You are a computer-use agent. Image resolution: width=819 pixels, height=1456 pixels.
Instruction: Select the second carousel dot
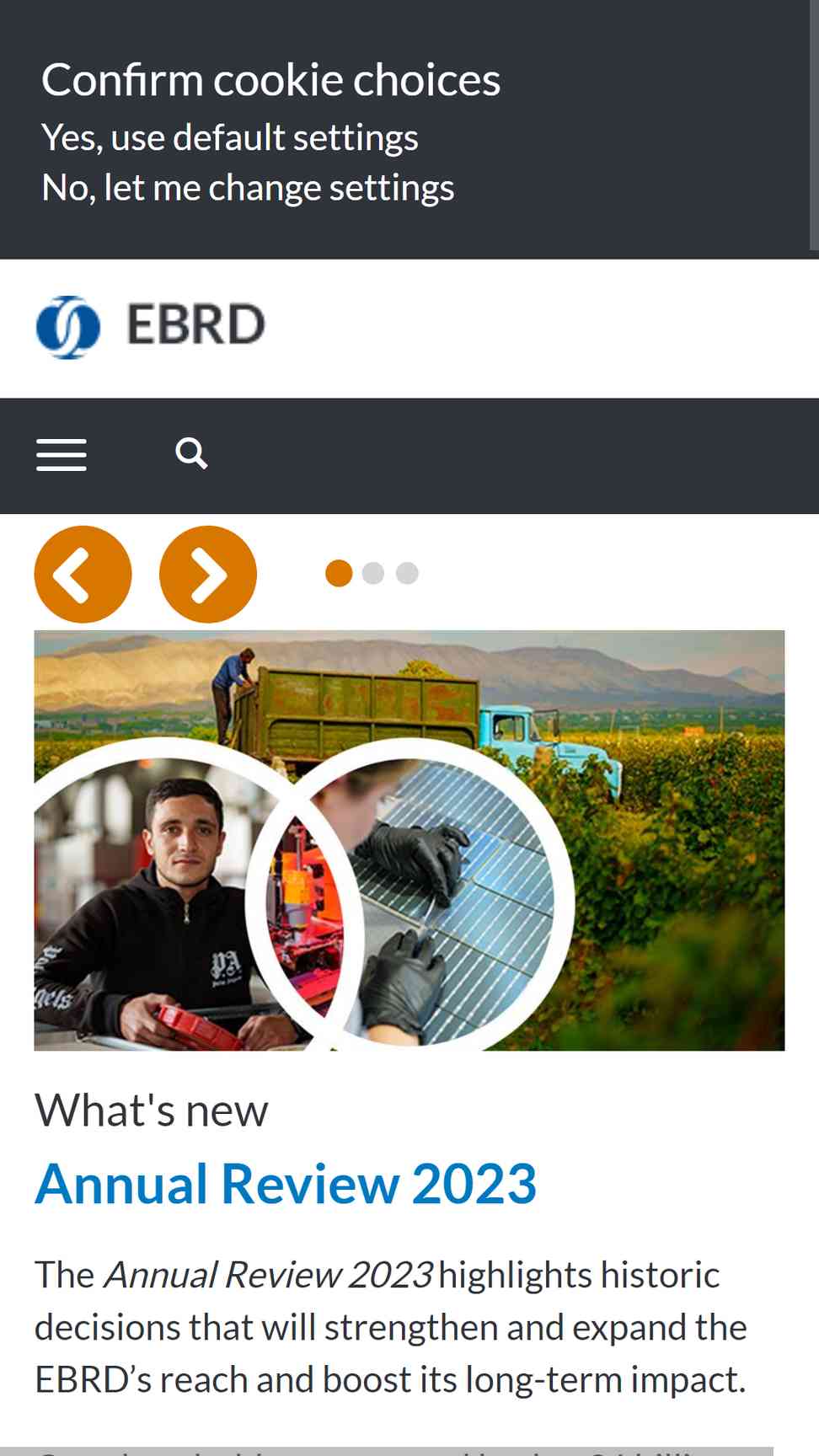[x=372, y=574]
